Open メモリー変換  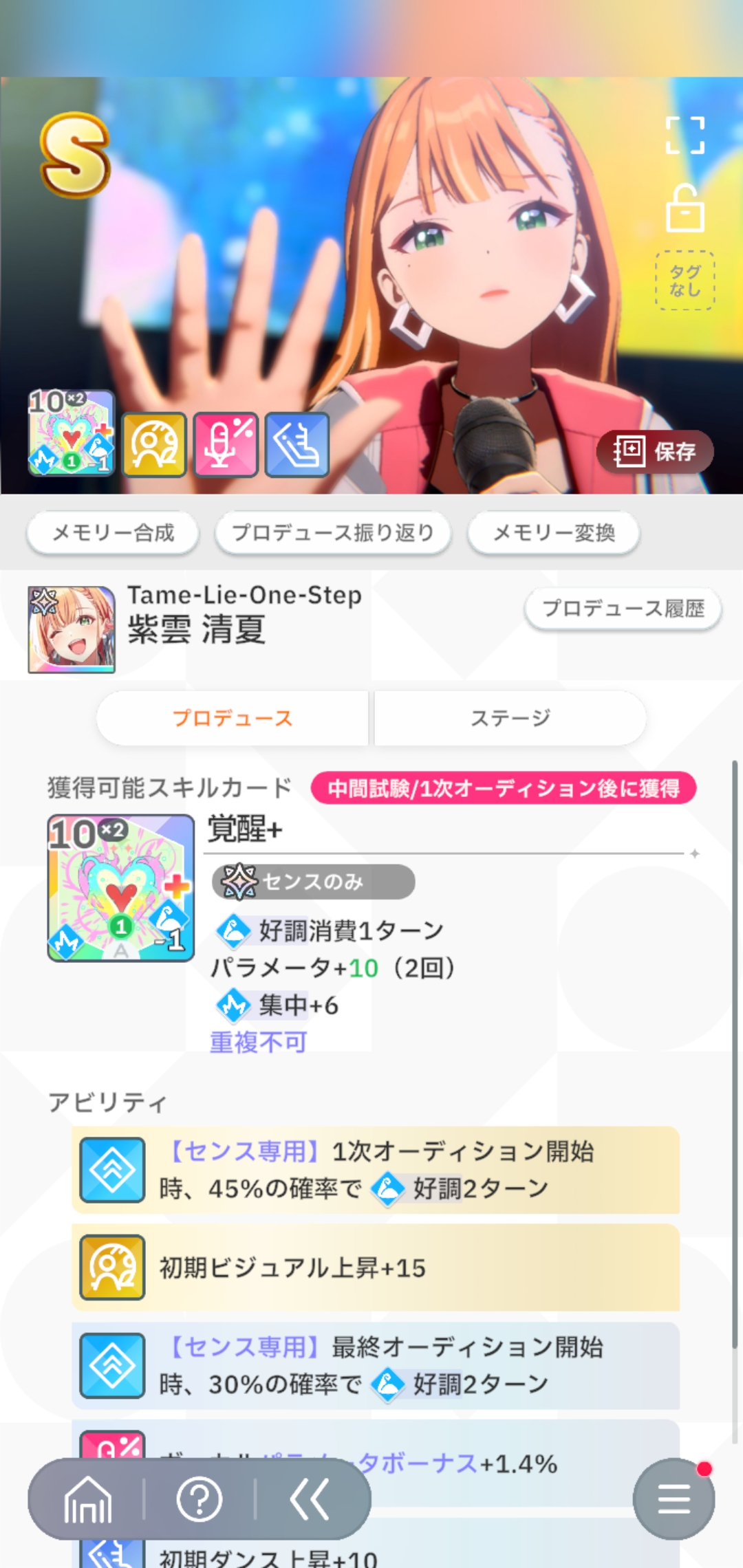click(554, 532)
